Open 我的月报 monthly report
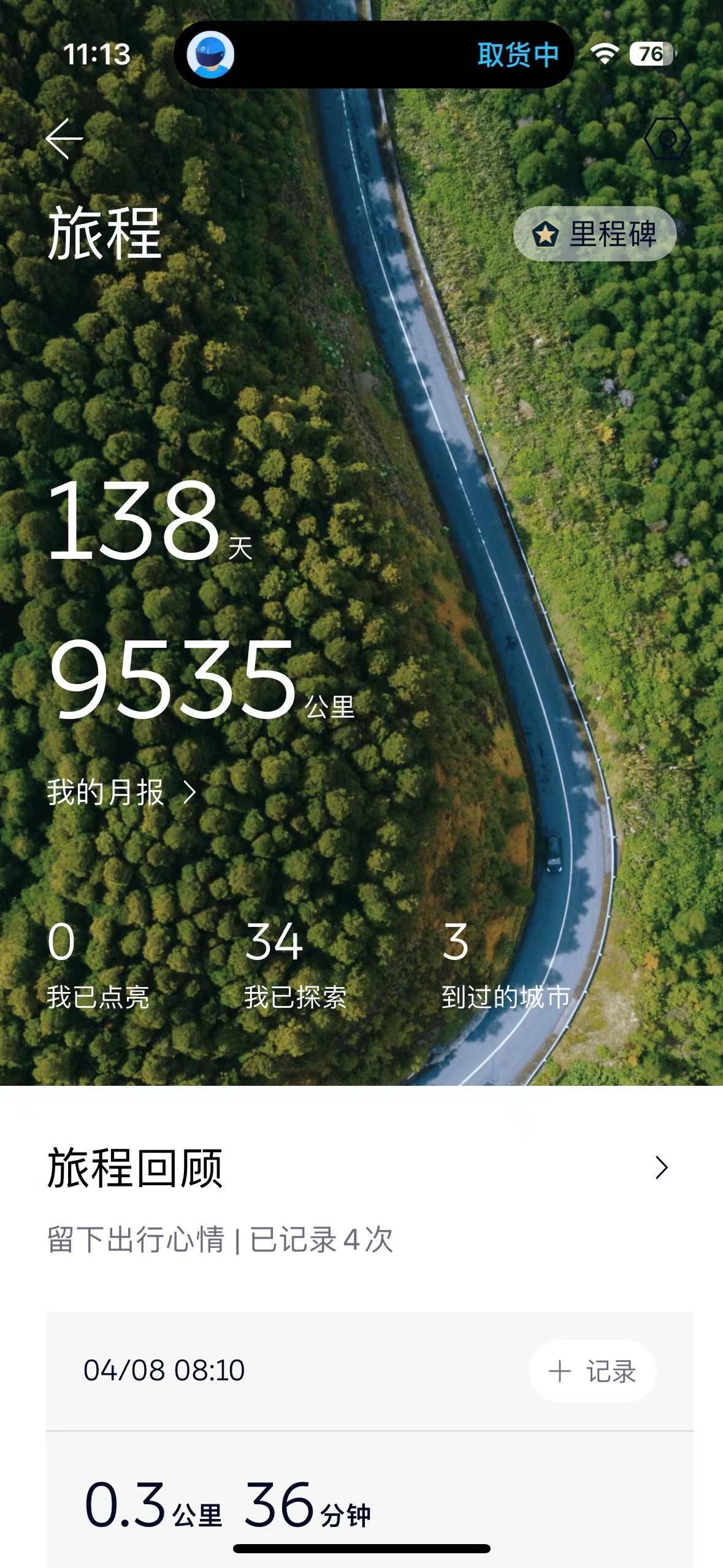 121,792
